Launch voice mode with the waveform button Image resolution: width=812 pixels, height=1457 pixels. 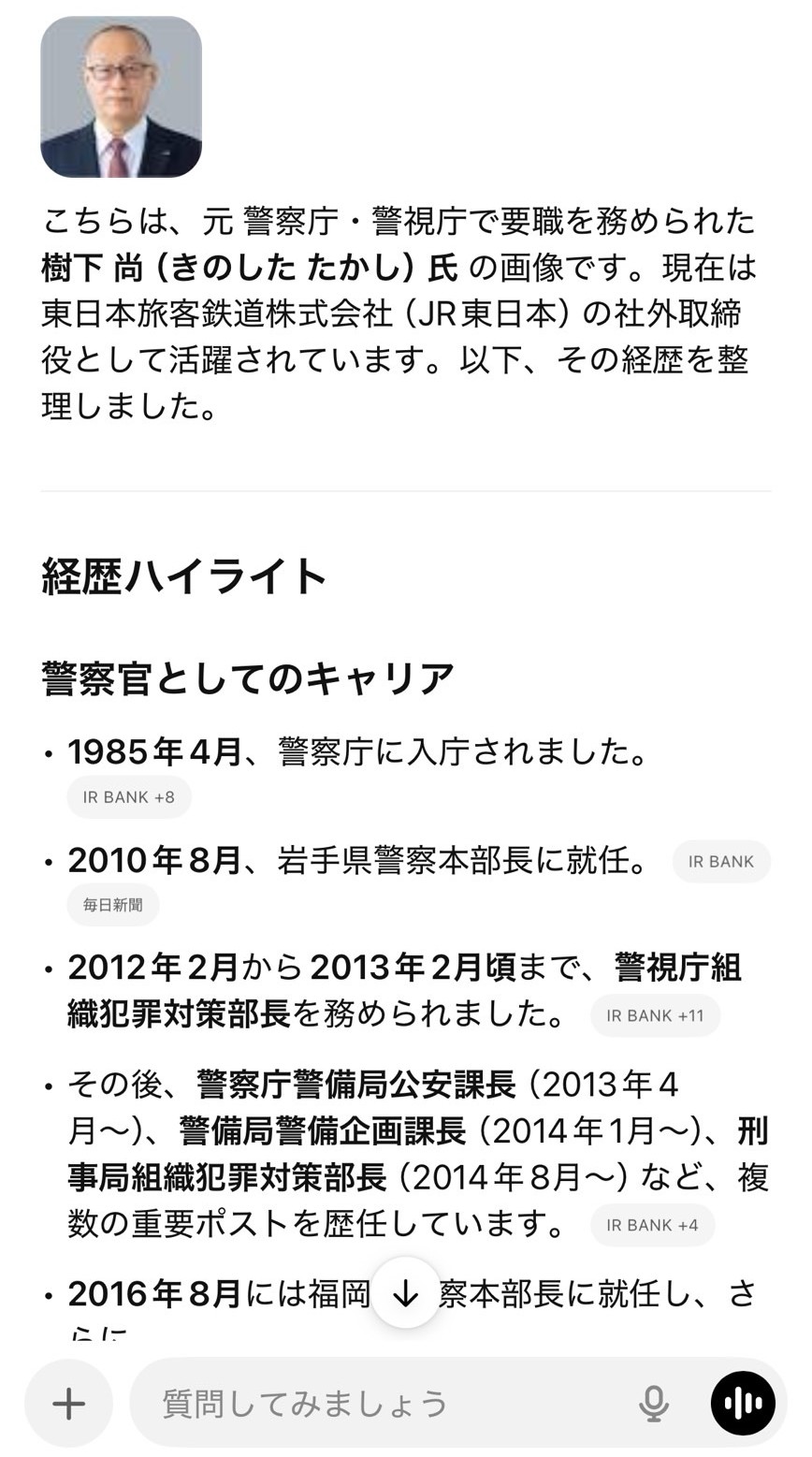[743, 1404]
